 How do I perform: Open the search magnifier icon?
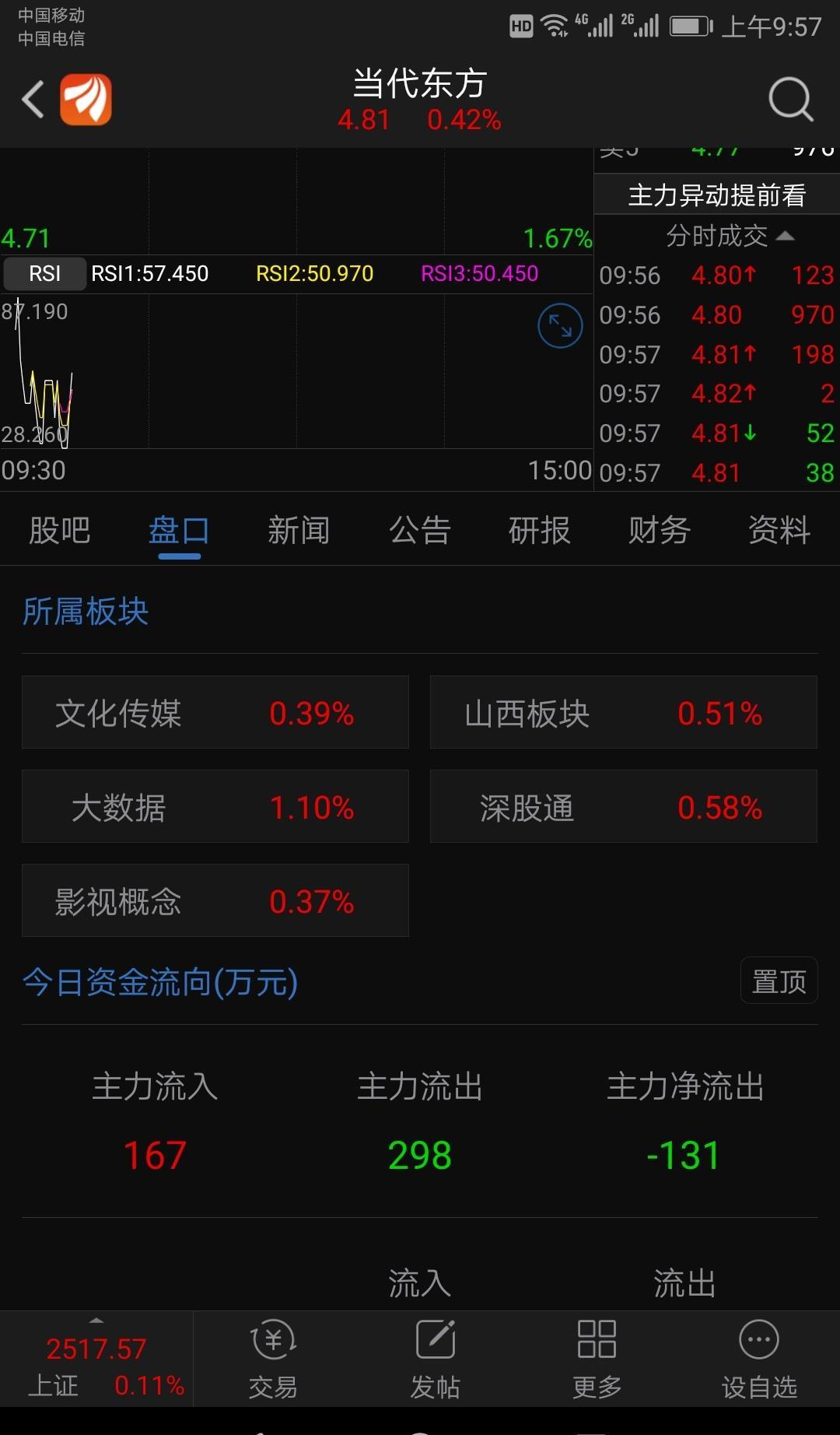pos(790,100)
